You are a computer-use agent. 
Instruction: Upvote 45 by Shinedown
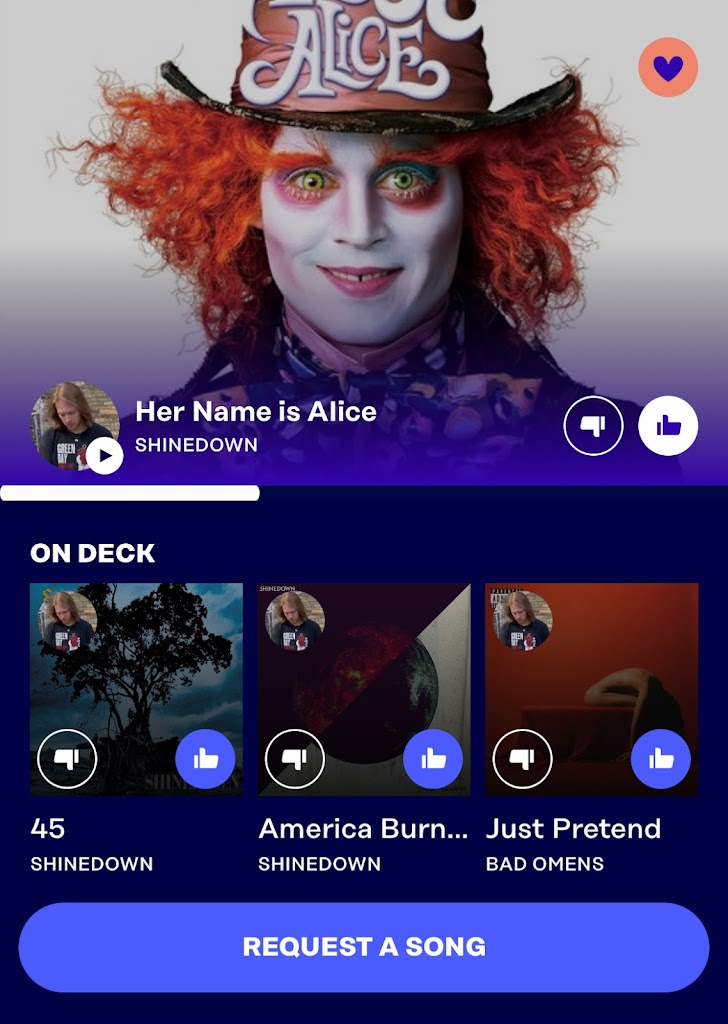[205, 760]
